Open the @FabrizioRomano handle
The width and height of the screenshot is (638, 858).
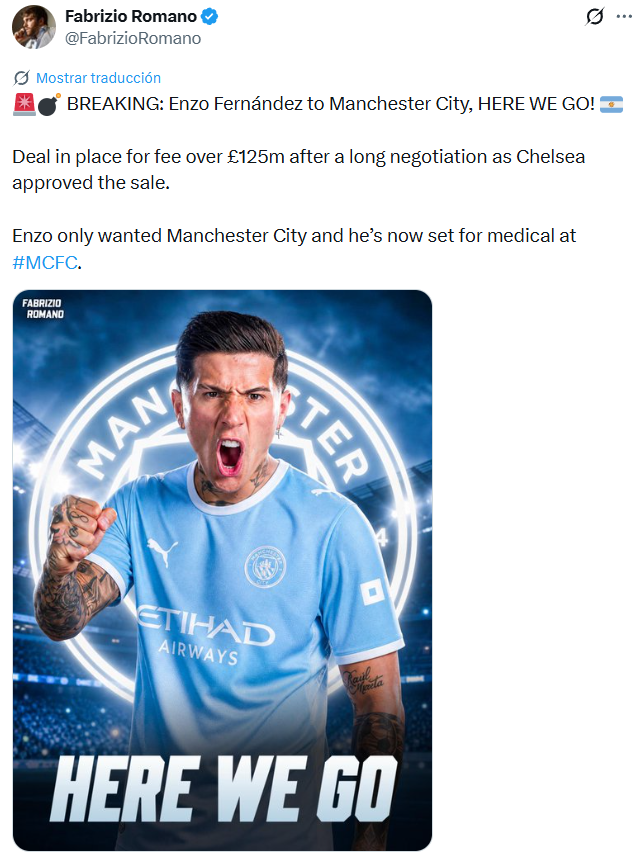point(133,38)
